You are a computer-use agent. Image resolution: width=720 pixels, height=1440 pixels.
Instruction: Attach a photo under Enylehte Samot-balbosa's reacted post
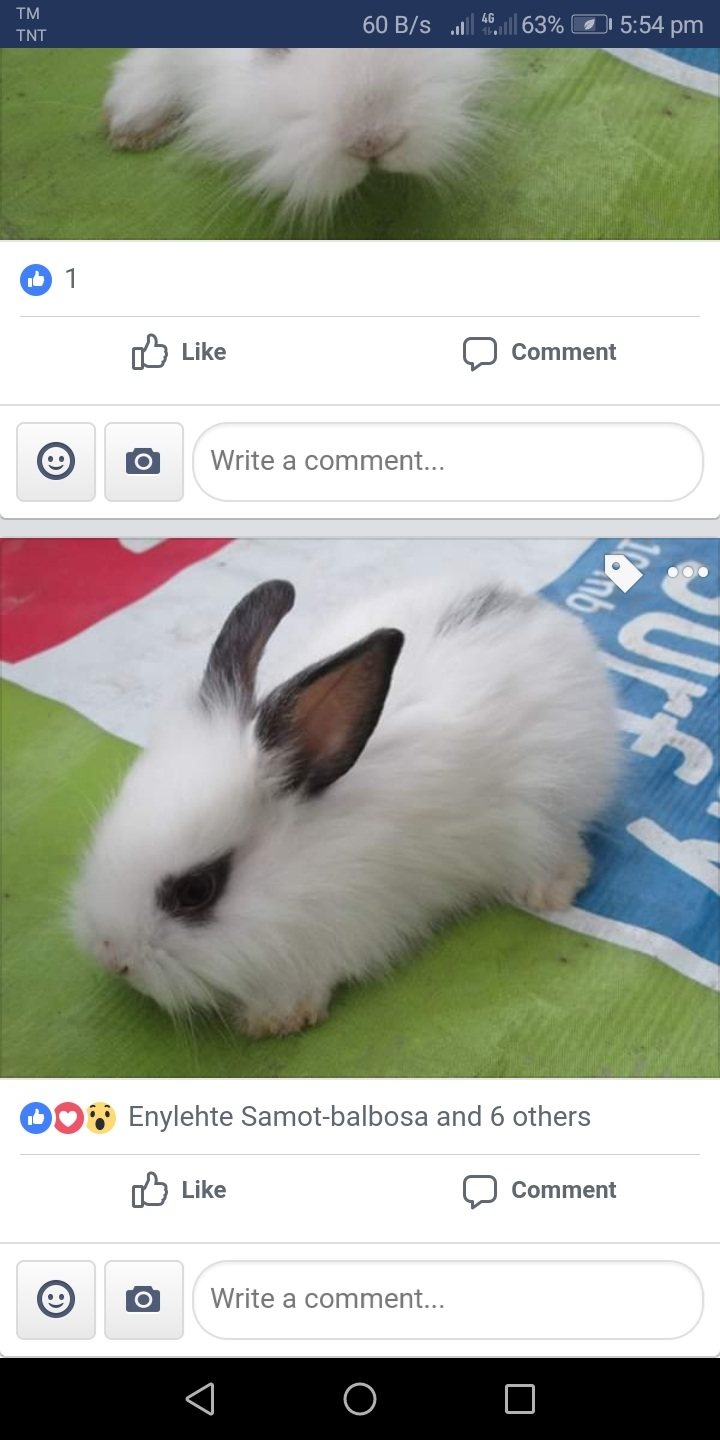click(x=144, y=1300)
